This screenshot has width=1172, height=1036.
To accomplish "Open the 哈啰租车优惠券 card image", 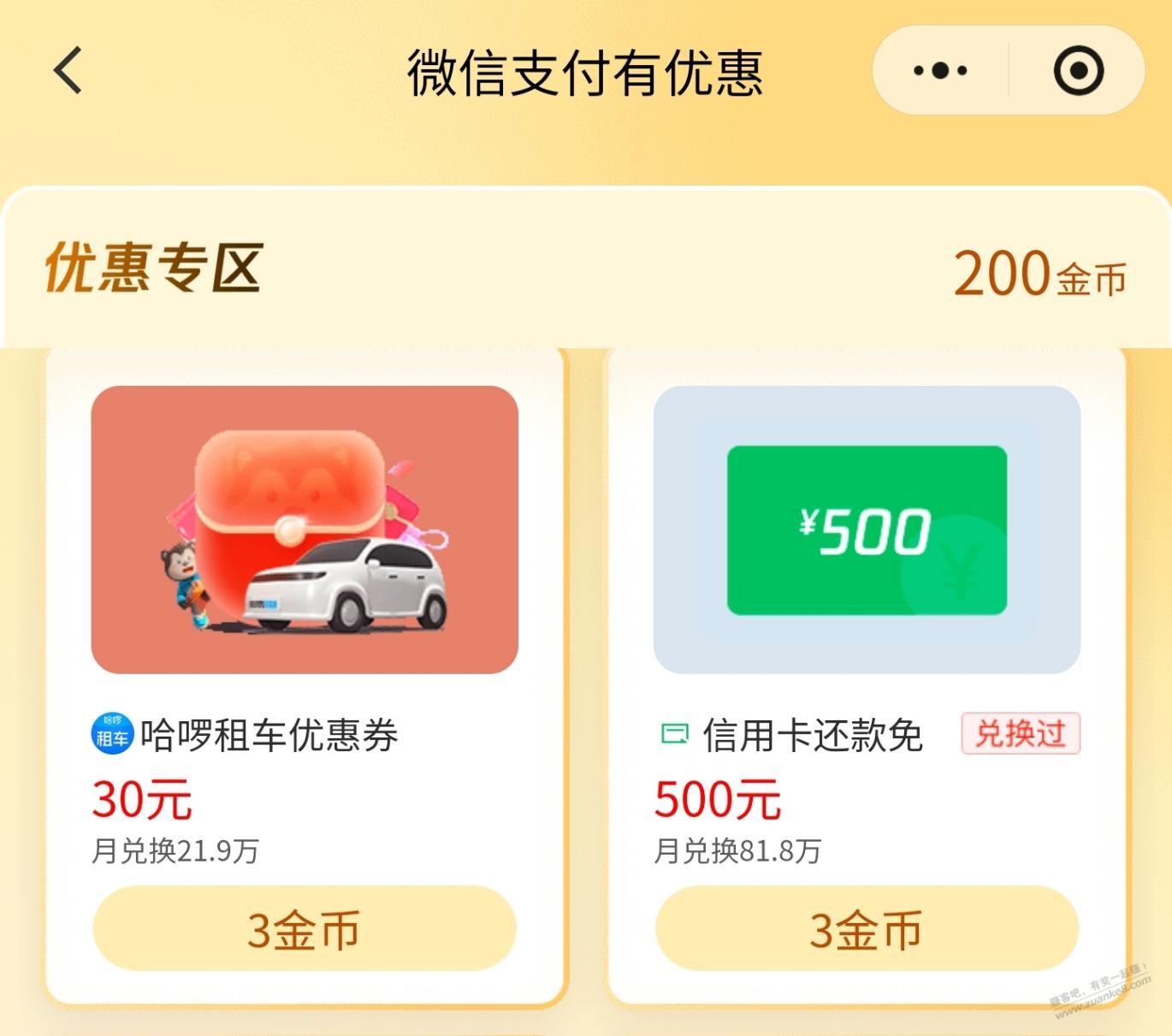I will point(305,530).
